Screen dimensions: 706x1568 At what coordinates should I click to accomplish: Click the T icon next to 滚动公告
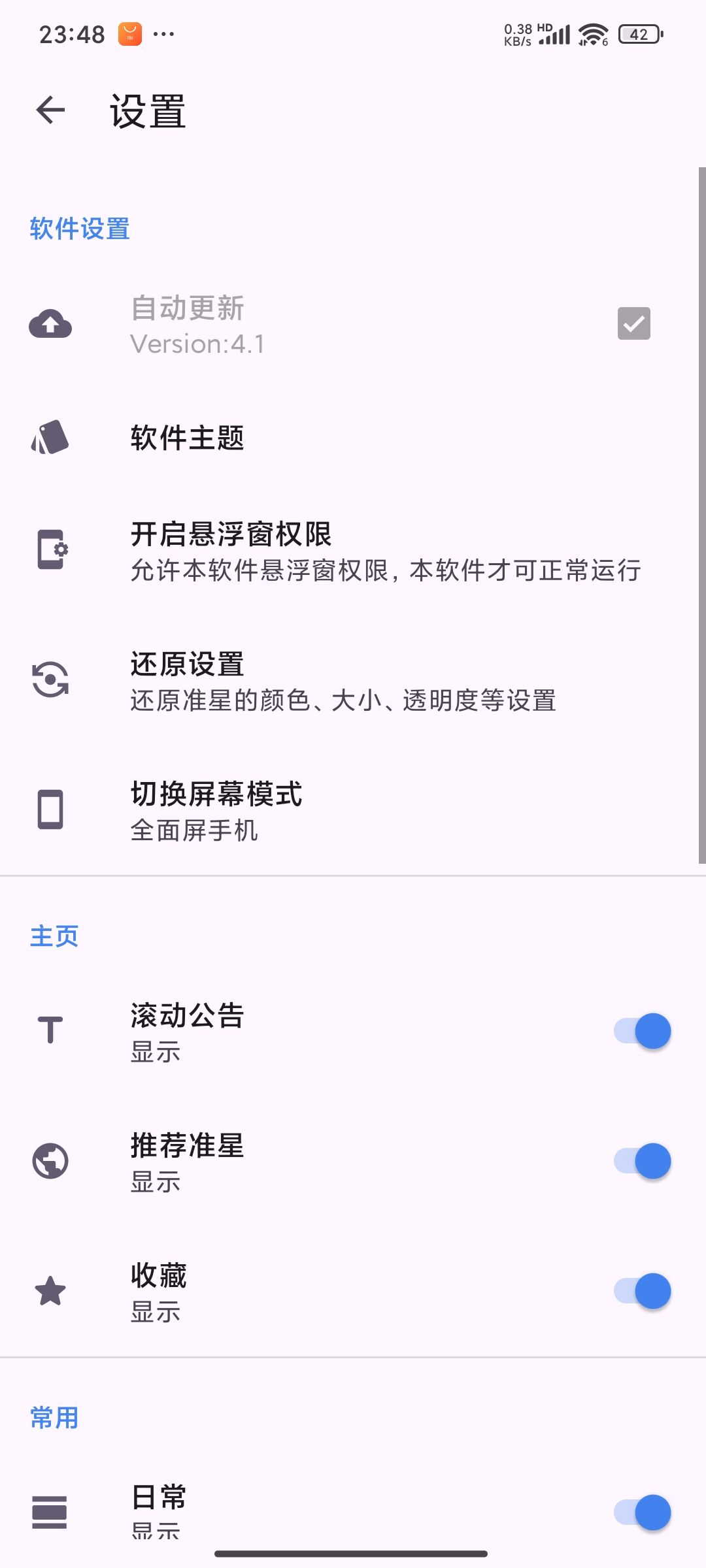(51, 1030)
